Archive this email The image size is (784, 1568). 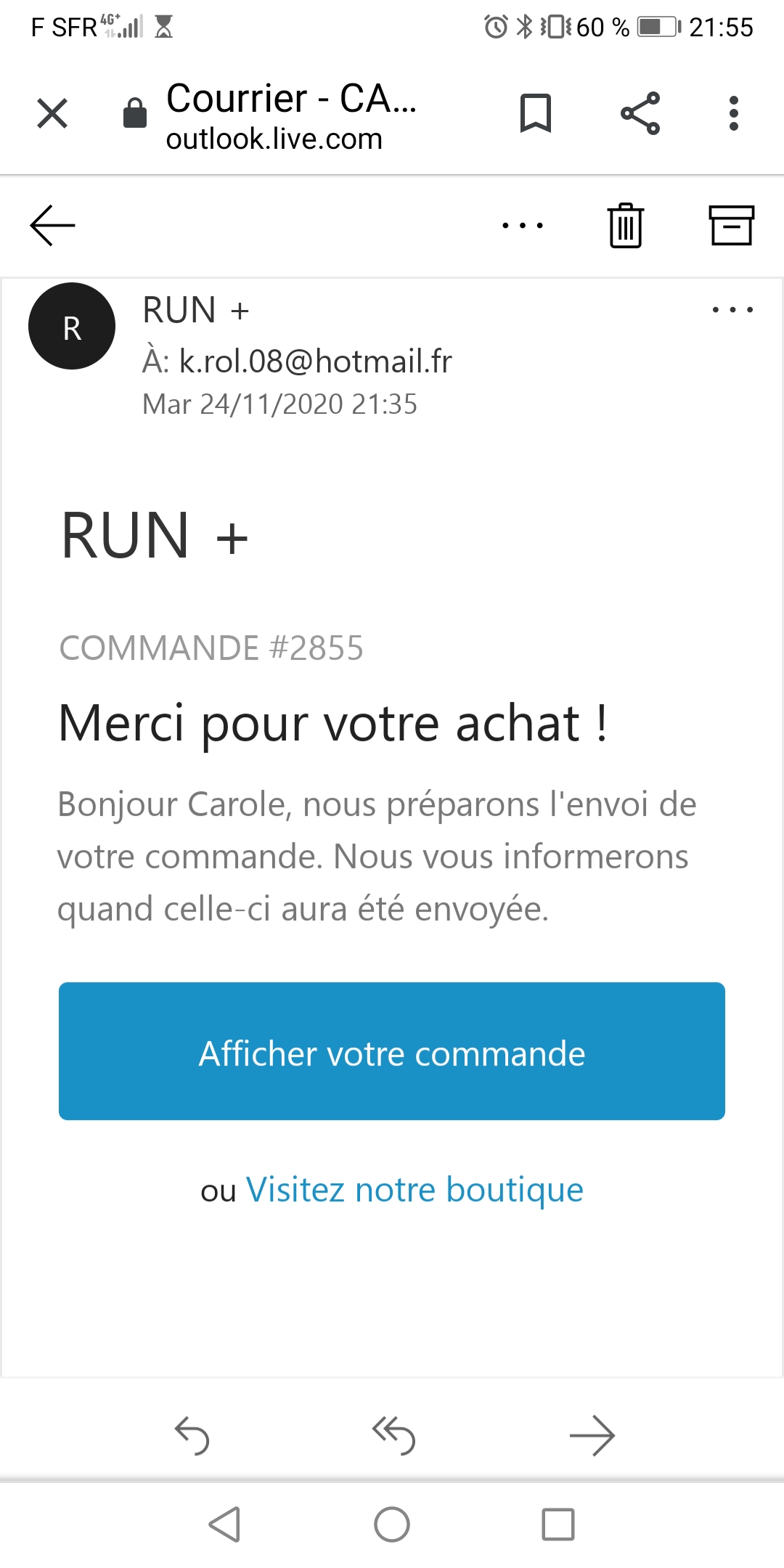(731, 226)
